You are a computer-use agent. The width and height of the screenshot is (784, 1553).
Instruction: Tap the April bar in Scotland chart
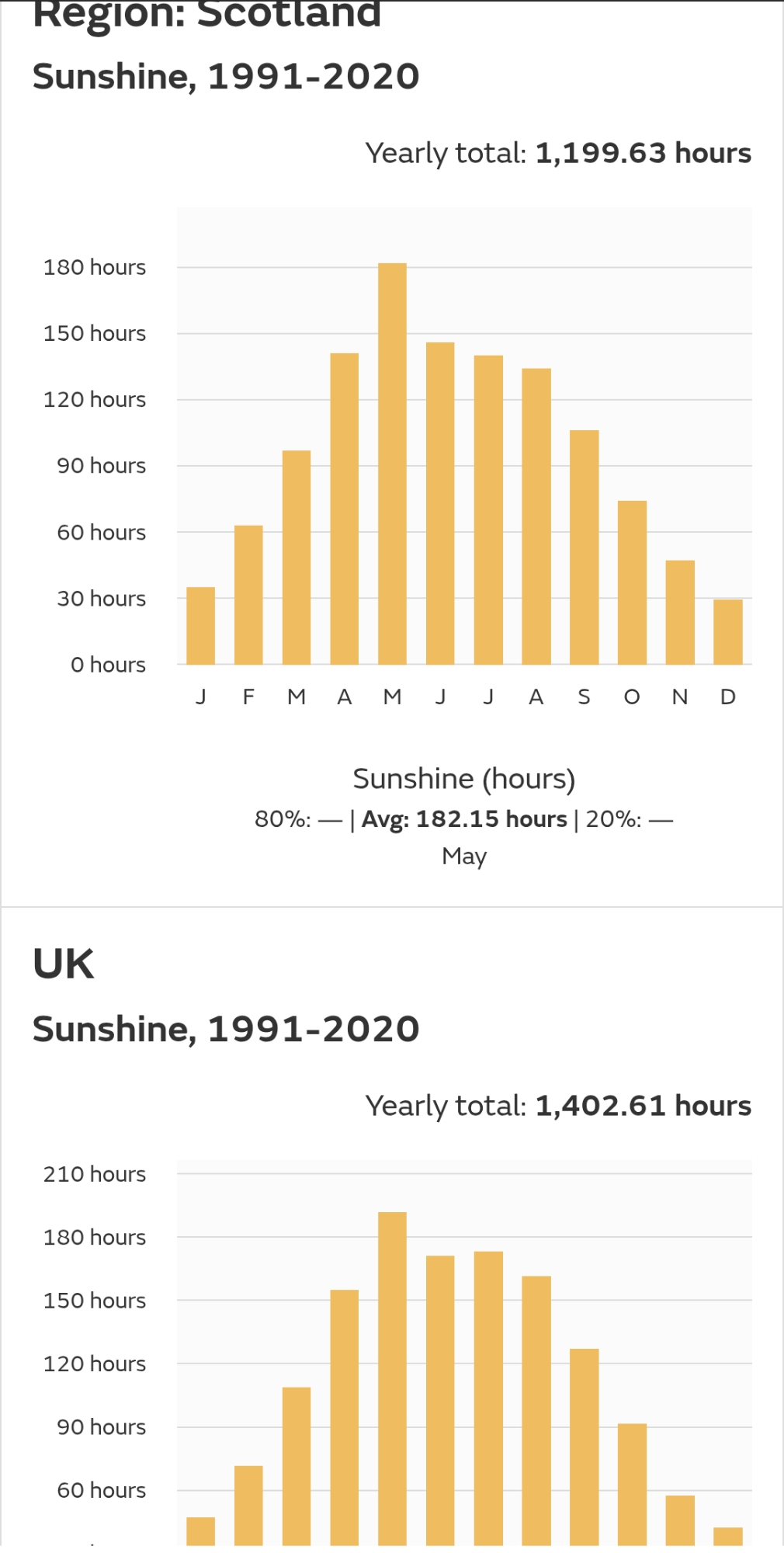click(345, 509)
